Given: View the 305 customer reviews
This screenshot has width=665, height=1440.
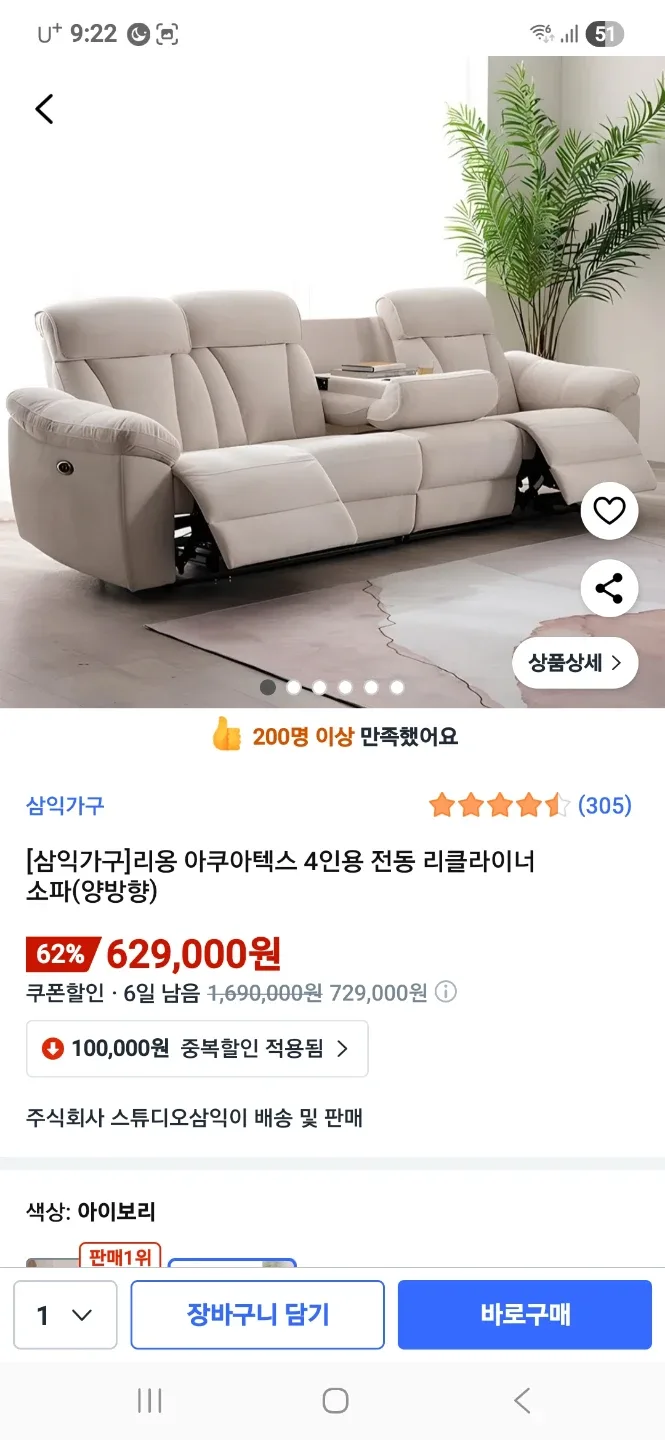Looking at the screenshot, I should tap(604, 805).
